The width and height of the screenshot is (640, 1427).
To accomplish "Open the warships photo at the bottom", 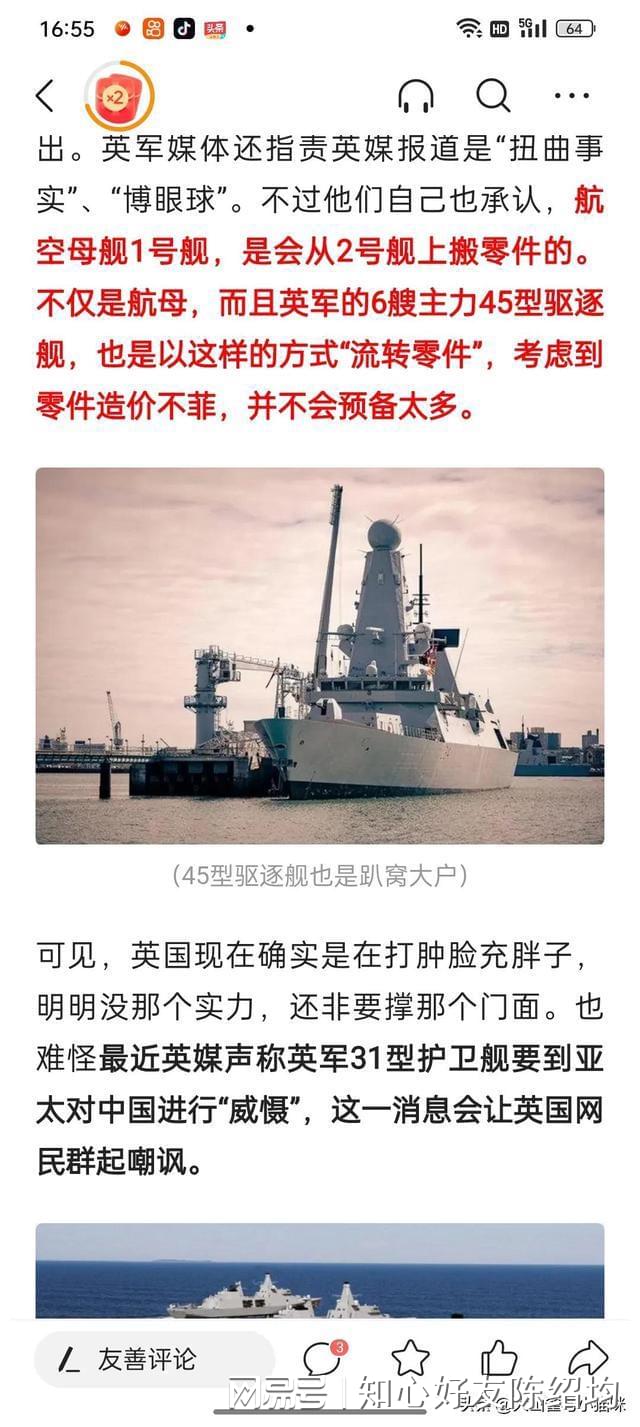I will pos(320,1270).
